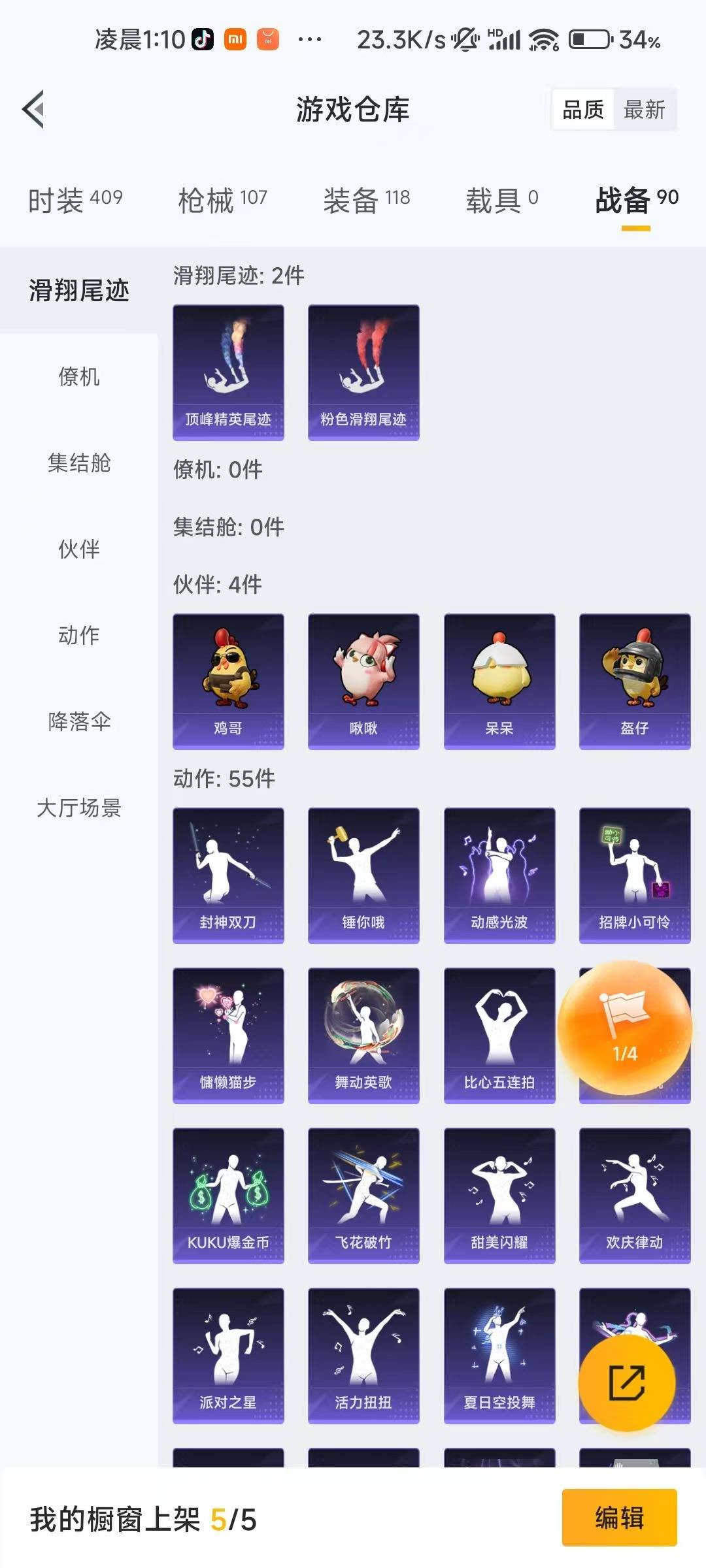
Task: Switch sorting to 品质
Action: [x=583, y=110]
